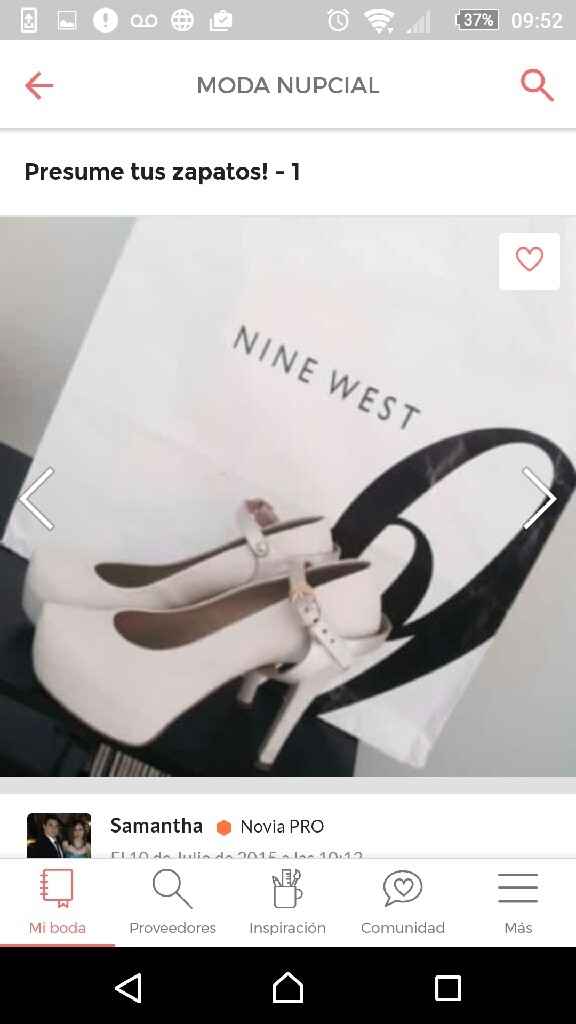Open the Nine West shoes photo
576x1024 pixels.
[288, 496]
